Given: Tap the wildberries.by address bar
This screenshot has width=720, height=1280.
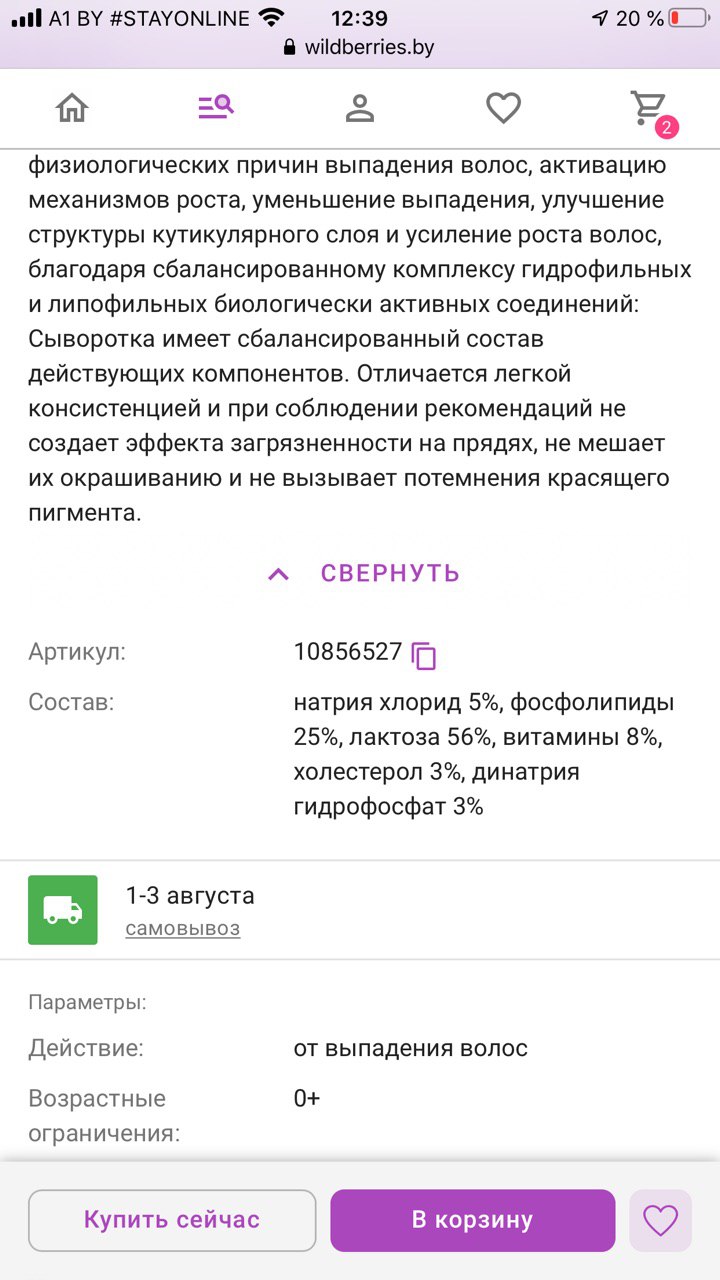Looking at the screenshot, I should click(360, 47).
